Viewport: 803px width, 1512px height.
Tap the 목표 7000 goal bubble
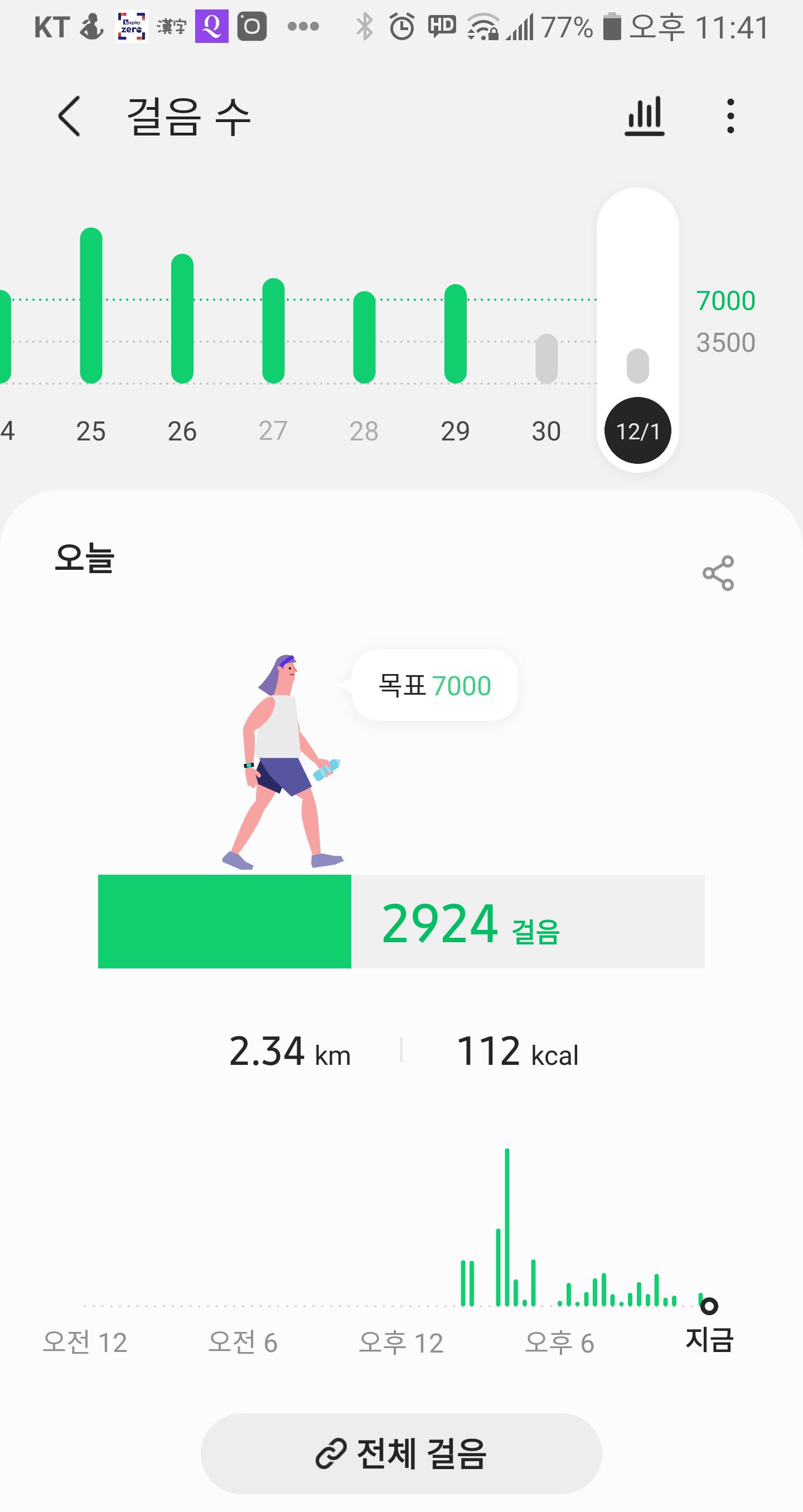(434, 686)
